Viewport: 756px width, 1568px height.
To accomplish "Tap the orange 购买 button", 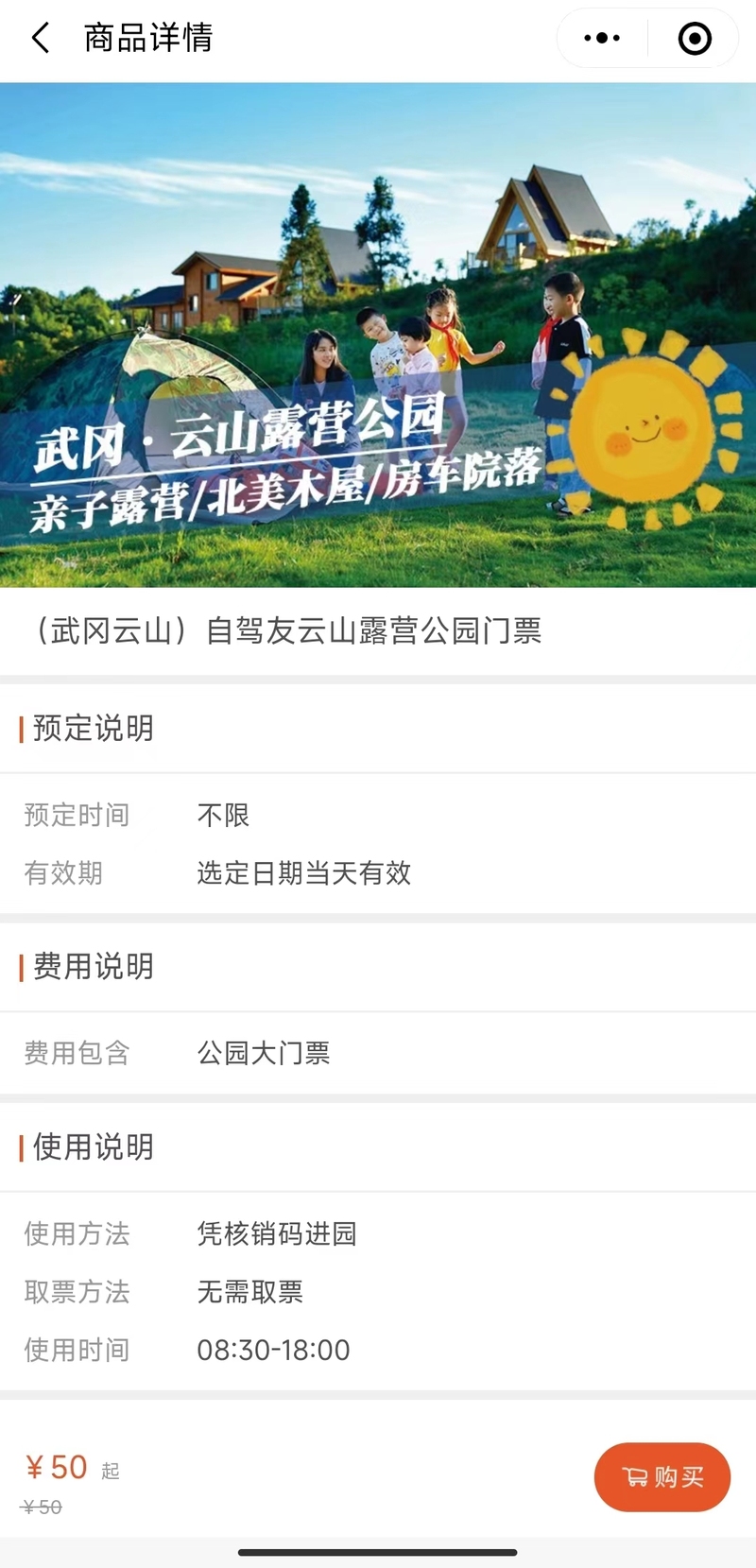I will (x=662, y=1476).
